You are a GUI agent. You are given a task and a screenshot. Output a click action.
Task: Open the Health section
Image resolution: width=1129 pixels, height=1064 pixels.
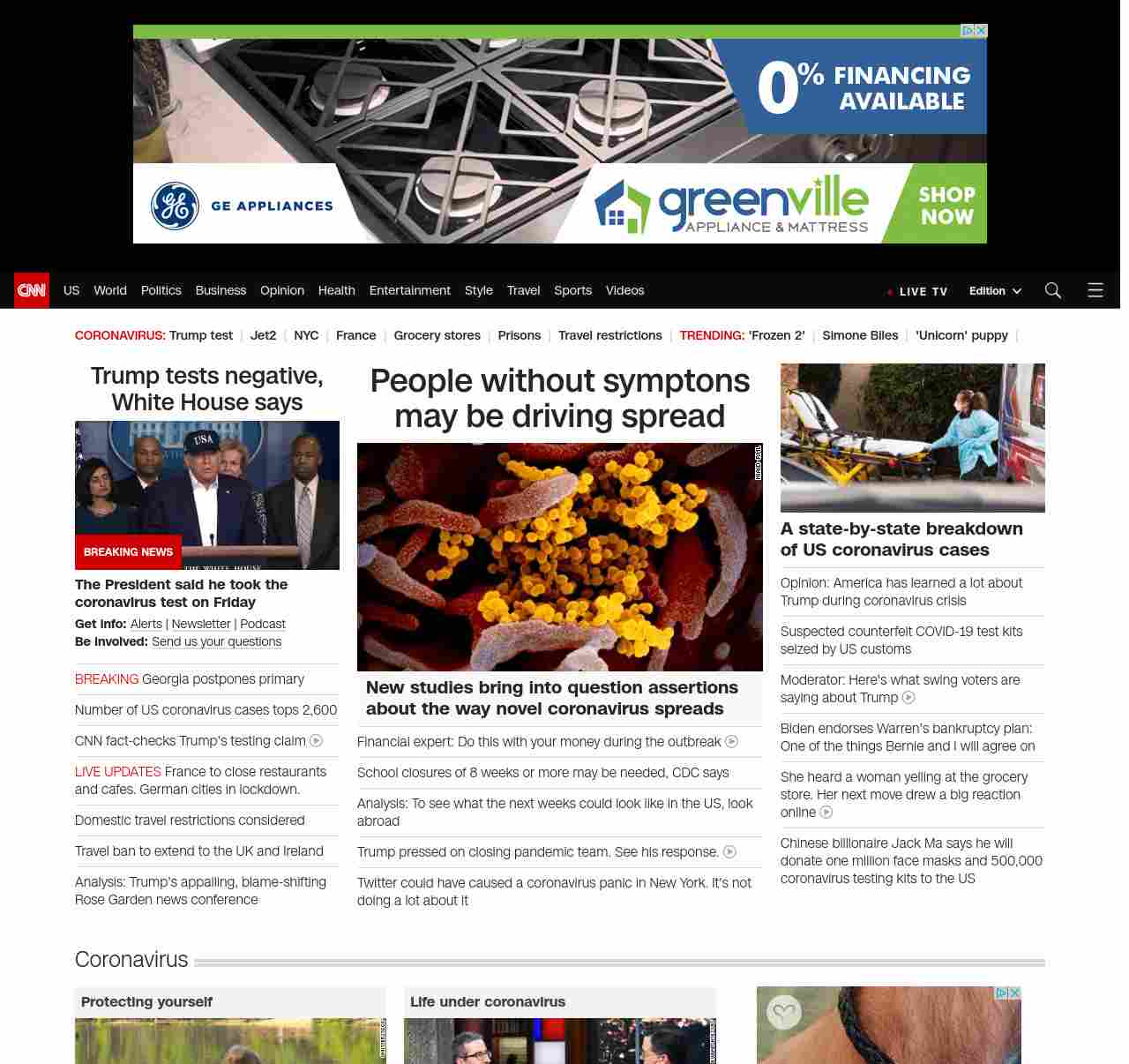(x=336, y=290)
